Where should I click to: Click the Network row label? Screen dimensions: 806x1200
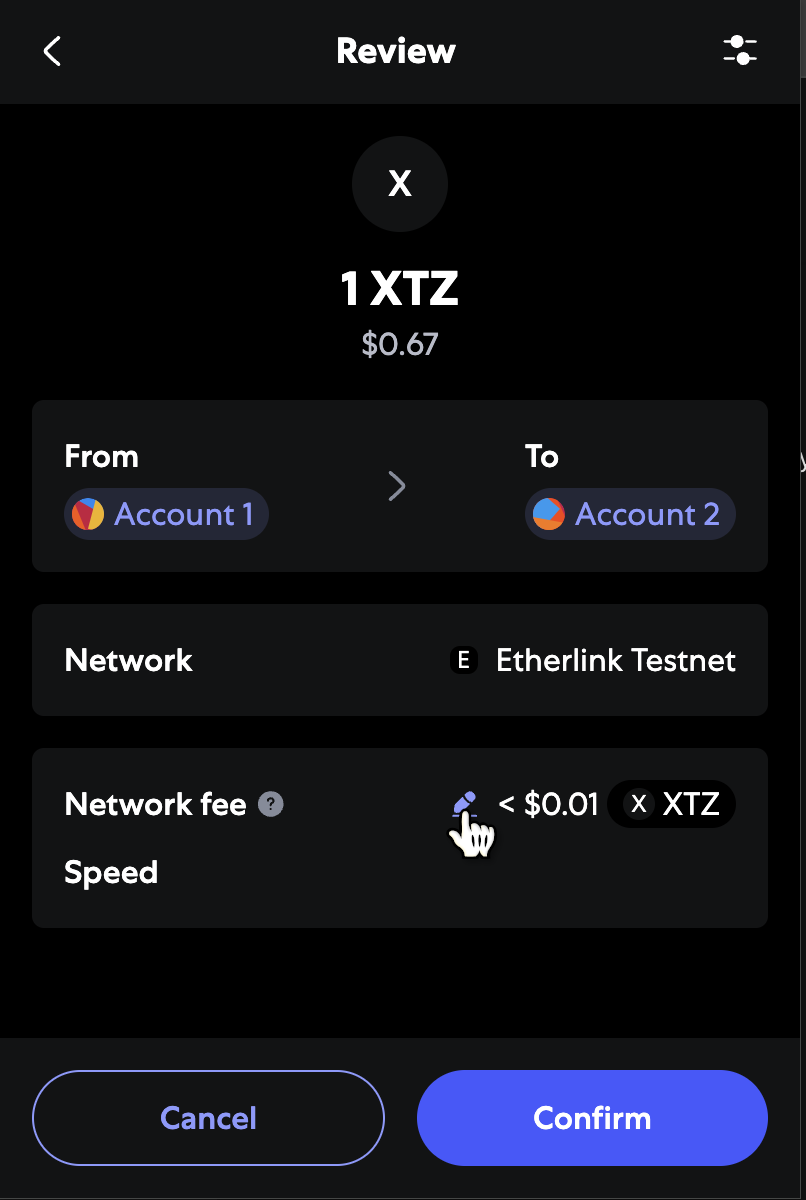(128, 660)
